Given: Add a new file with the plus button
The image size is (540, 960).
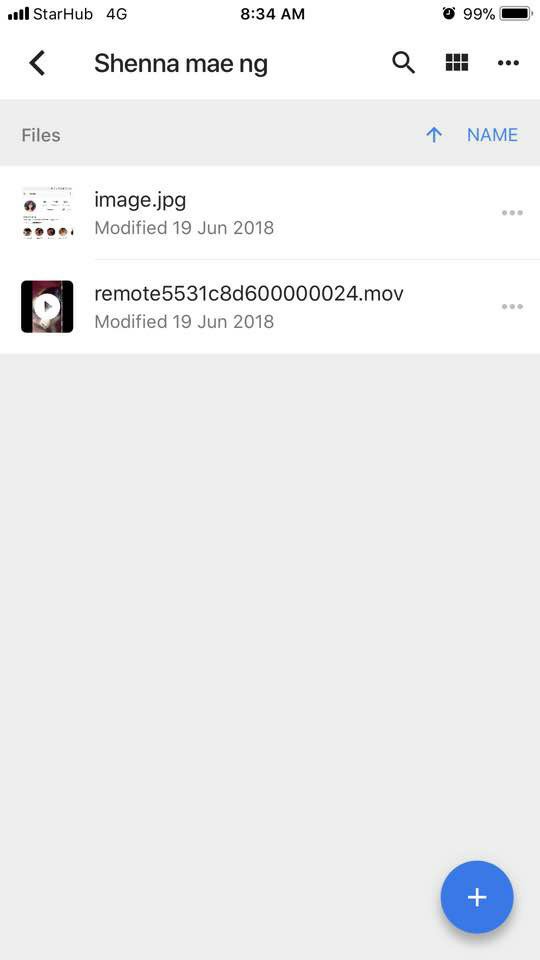Looking at the screenshot, I should point(477,897).
